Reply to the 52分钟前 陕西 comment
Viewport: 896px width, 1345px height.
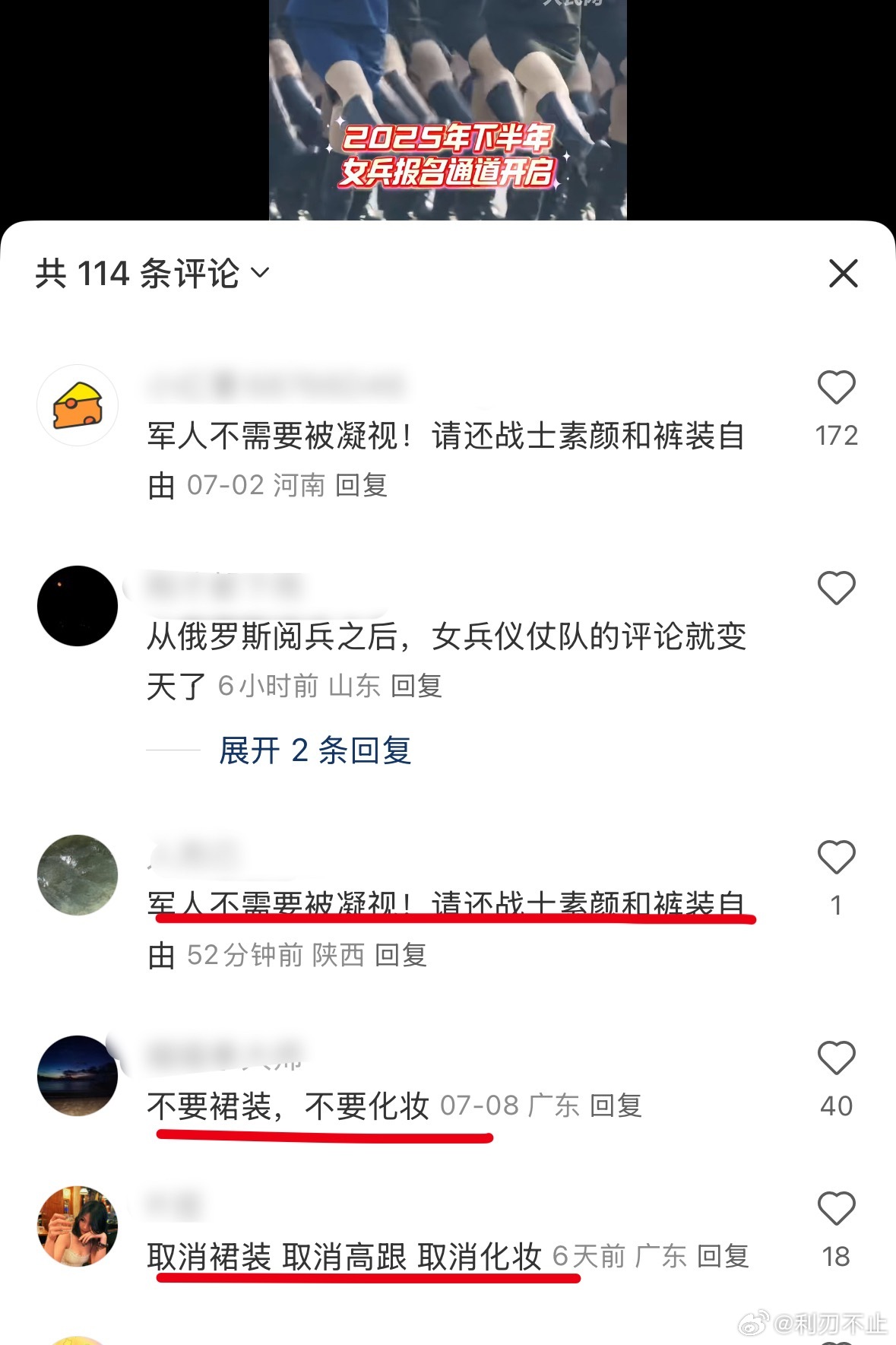401,955
